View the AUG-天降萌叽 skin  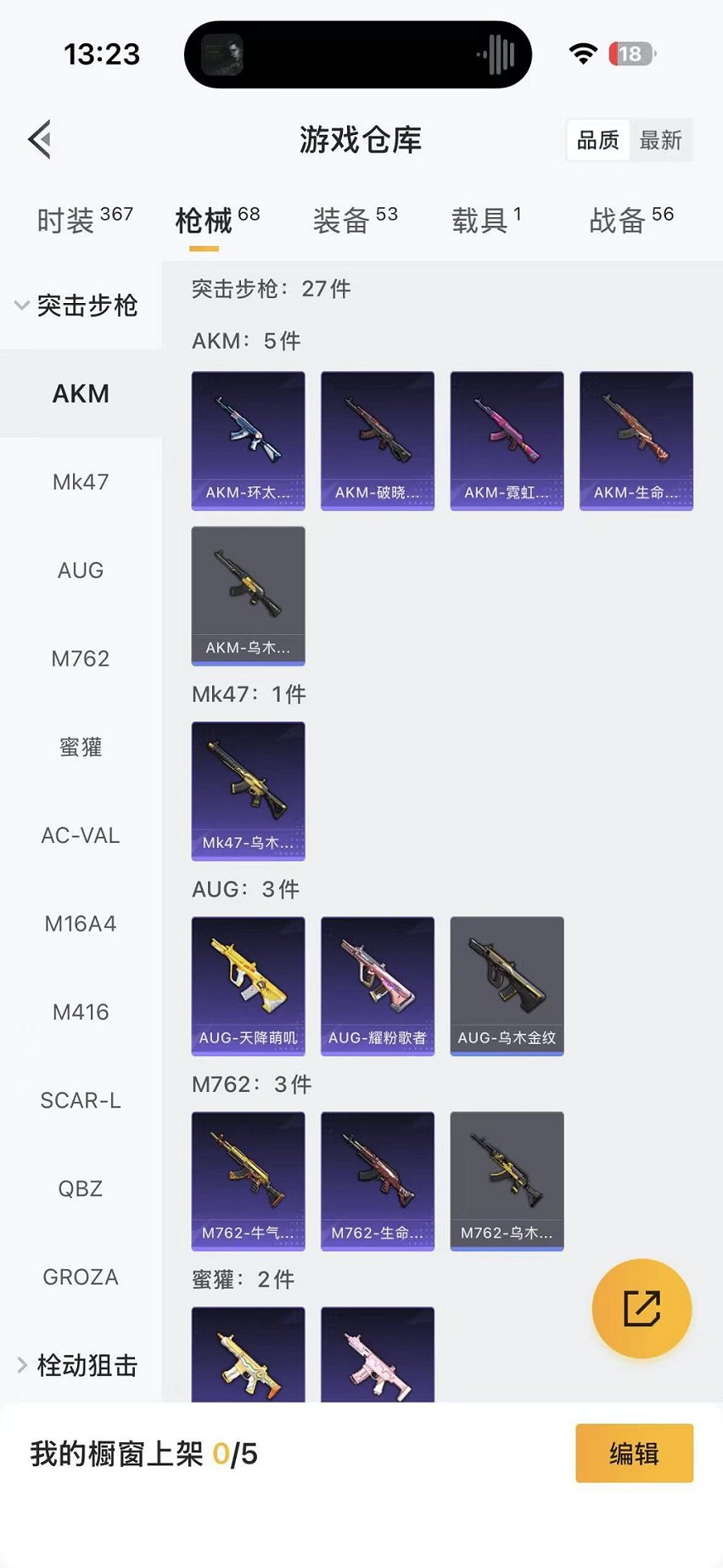(x=248, y=986)
